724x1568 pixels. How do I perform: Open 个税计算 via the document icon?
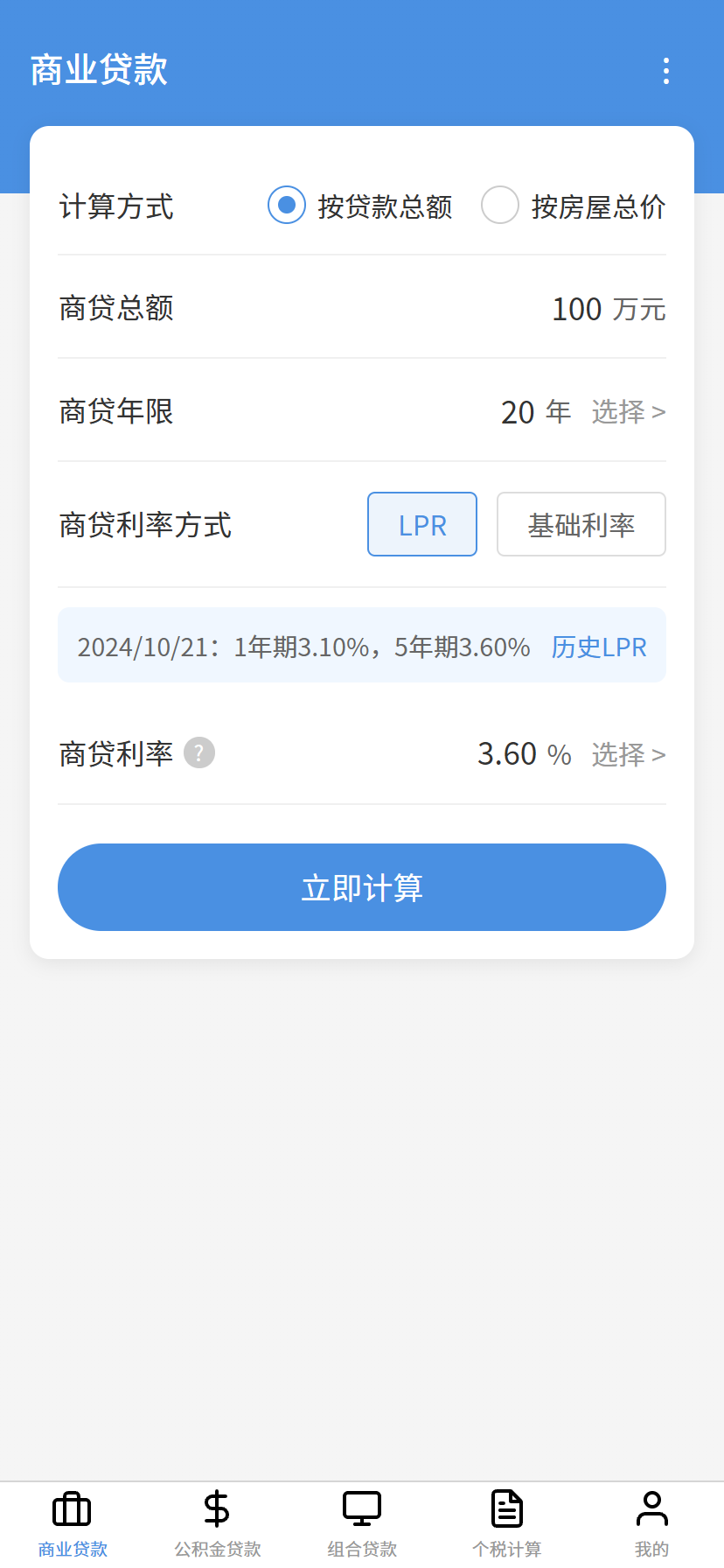click(507, 1508)
